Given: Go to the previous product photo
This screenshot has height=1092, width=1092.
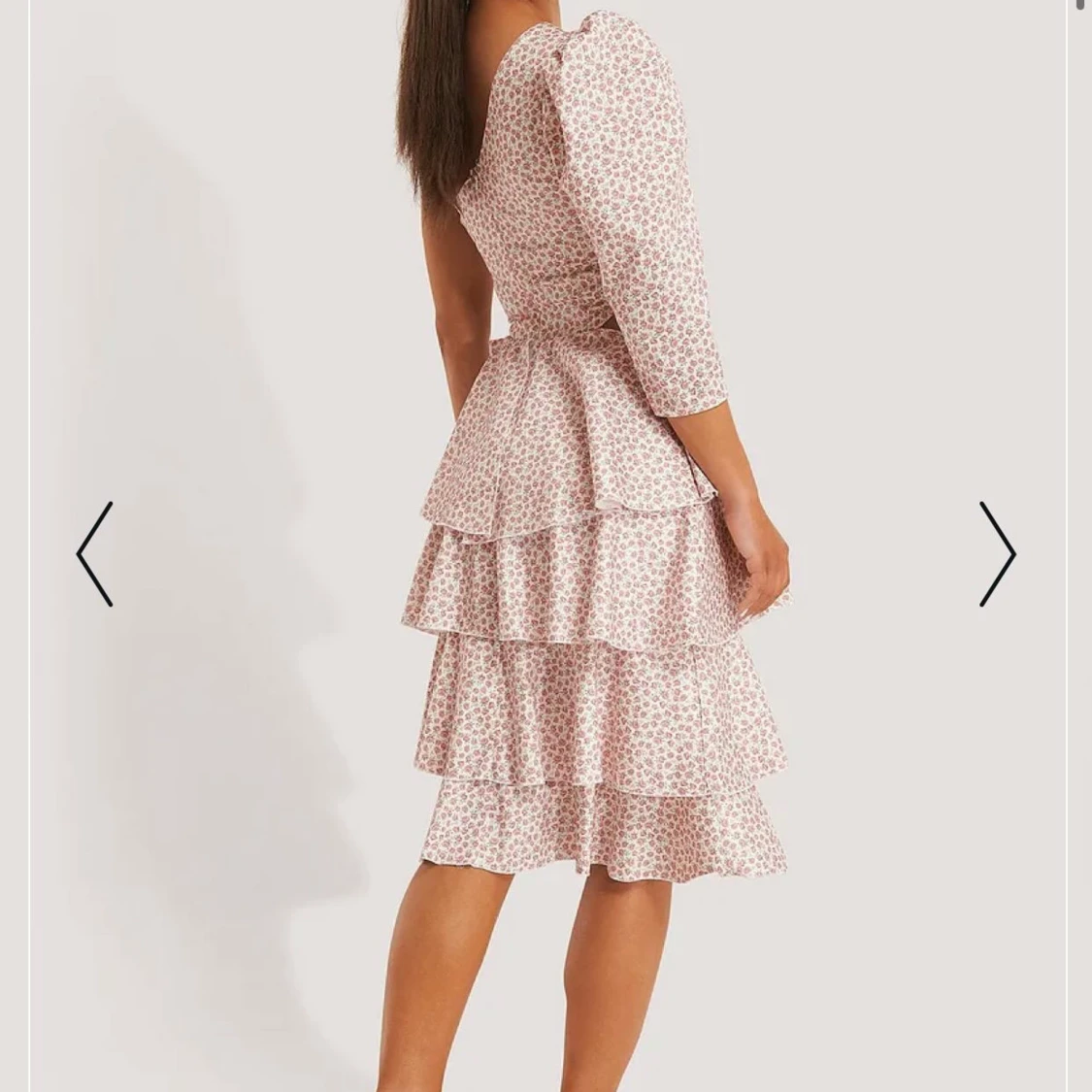Looking at the screenshot, I should [95, 554].
